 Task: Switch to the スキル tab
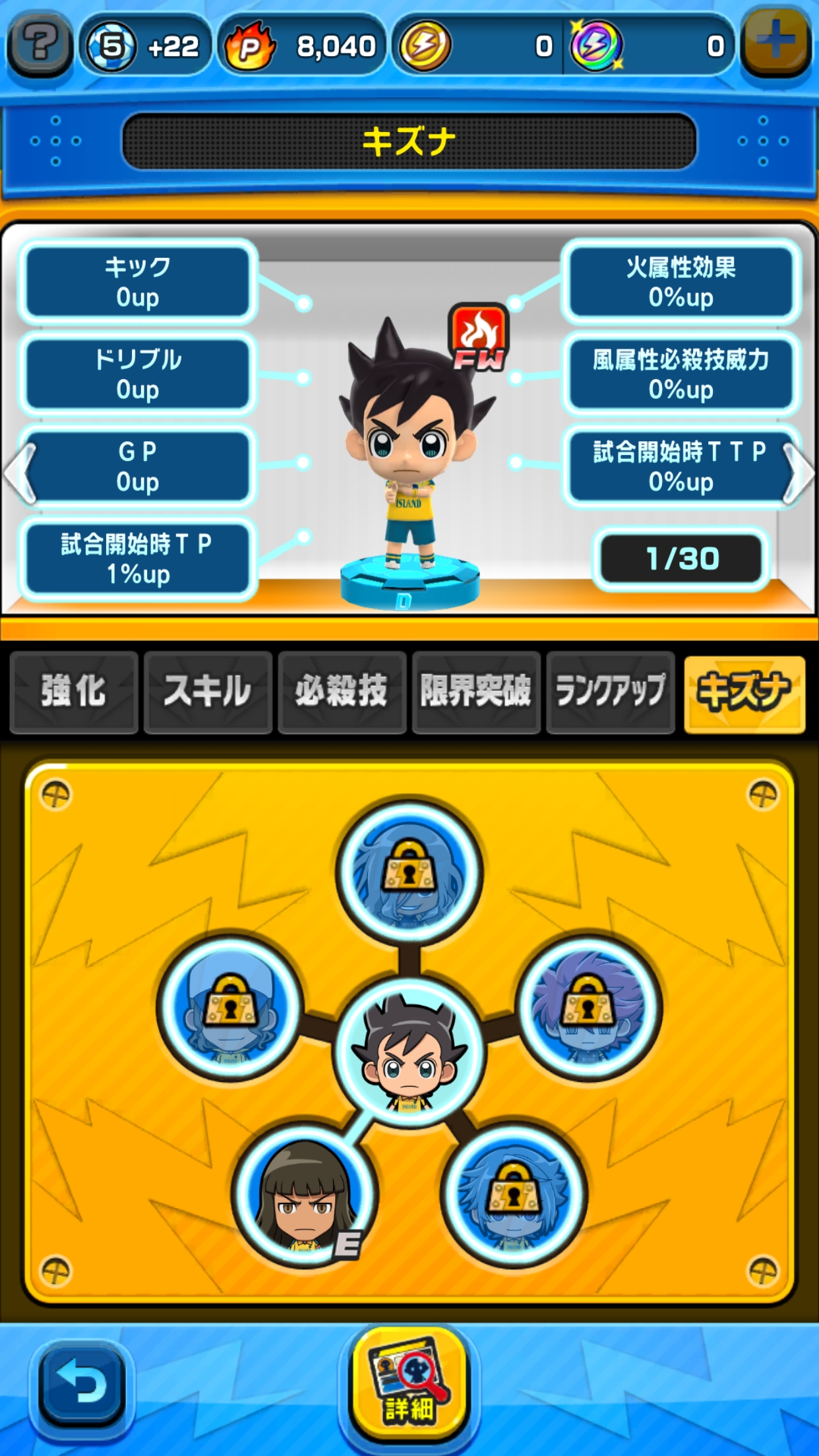[x=208, y=692]
